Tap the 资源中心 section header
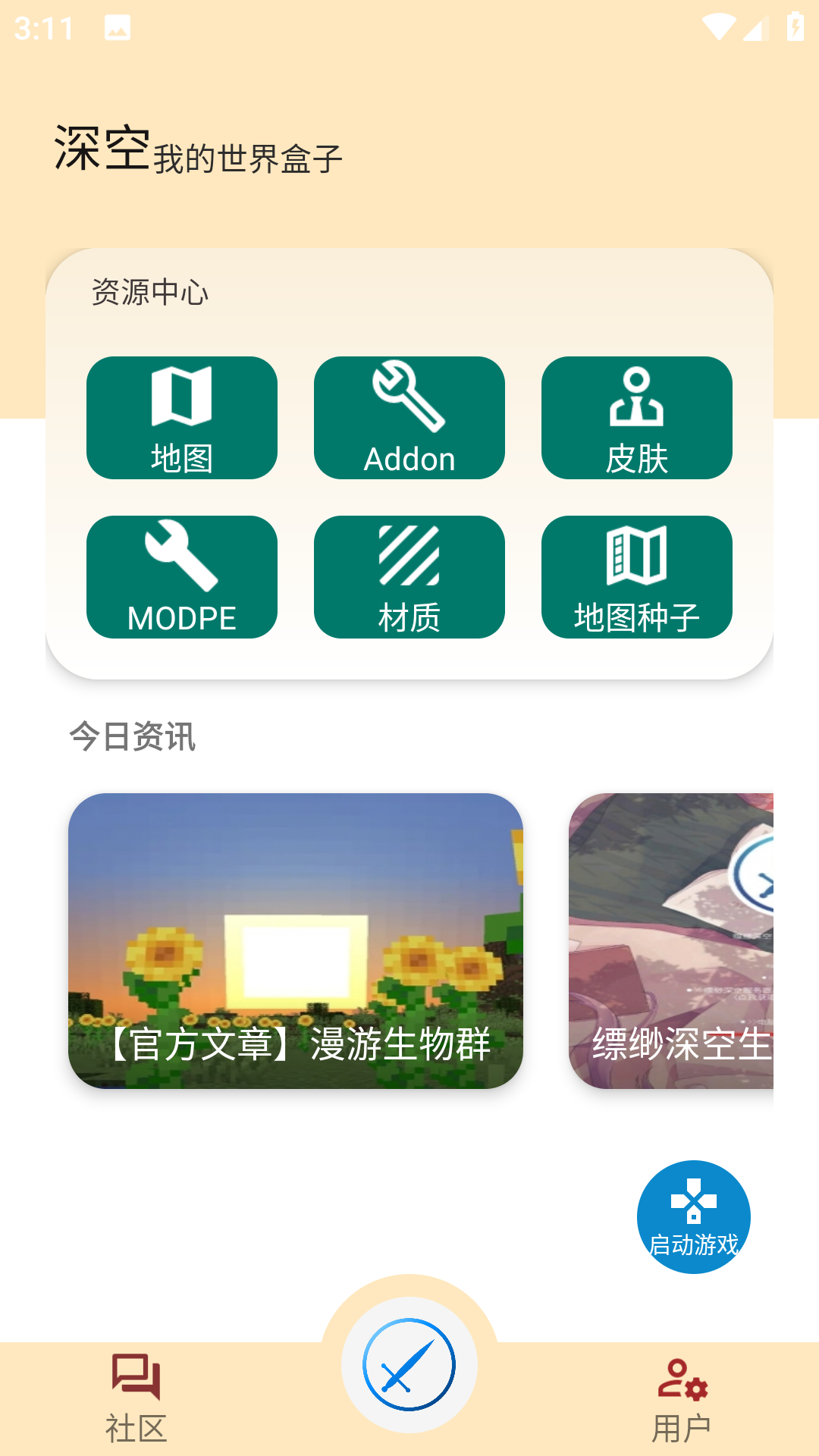The image size is (819, 1456). 149,290
